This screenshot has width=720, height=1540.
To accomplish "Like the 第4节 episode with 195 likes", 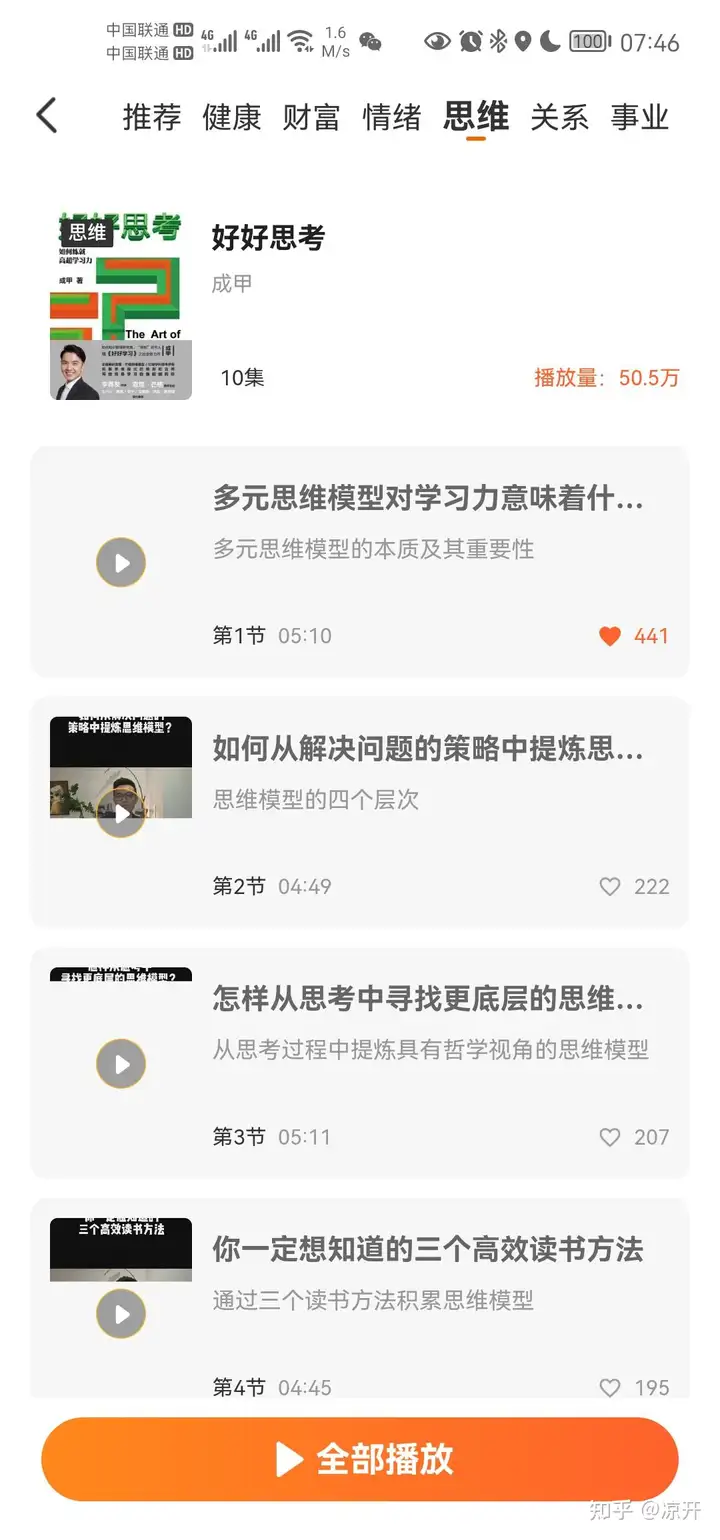I will [610, 1388].
